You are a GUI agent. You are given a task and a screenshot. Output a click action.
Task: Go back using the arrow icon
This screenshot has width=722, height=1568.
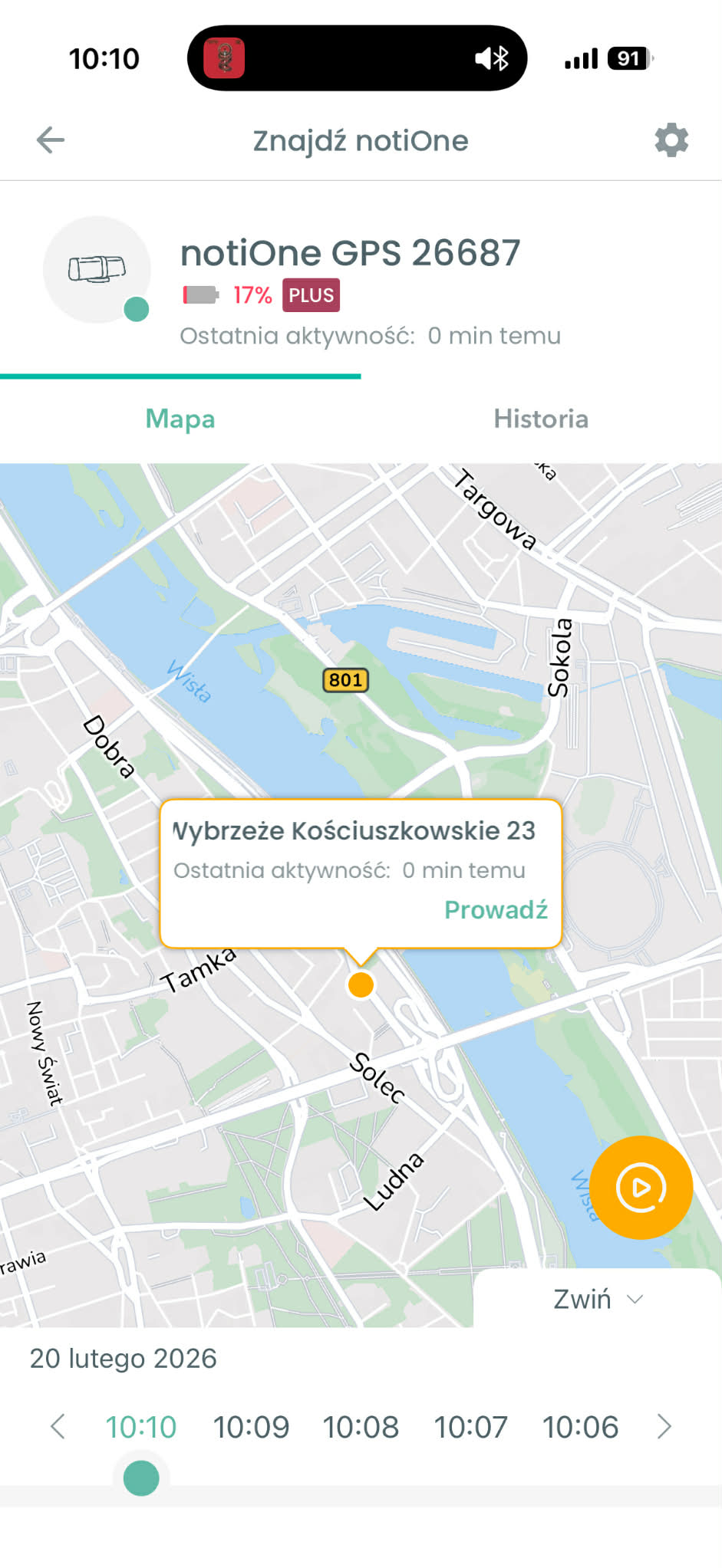(51, 140)
